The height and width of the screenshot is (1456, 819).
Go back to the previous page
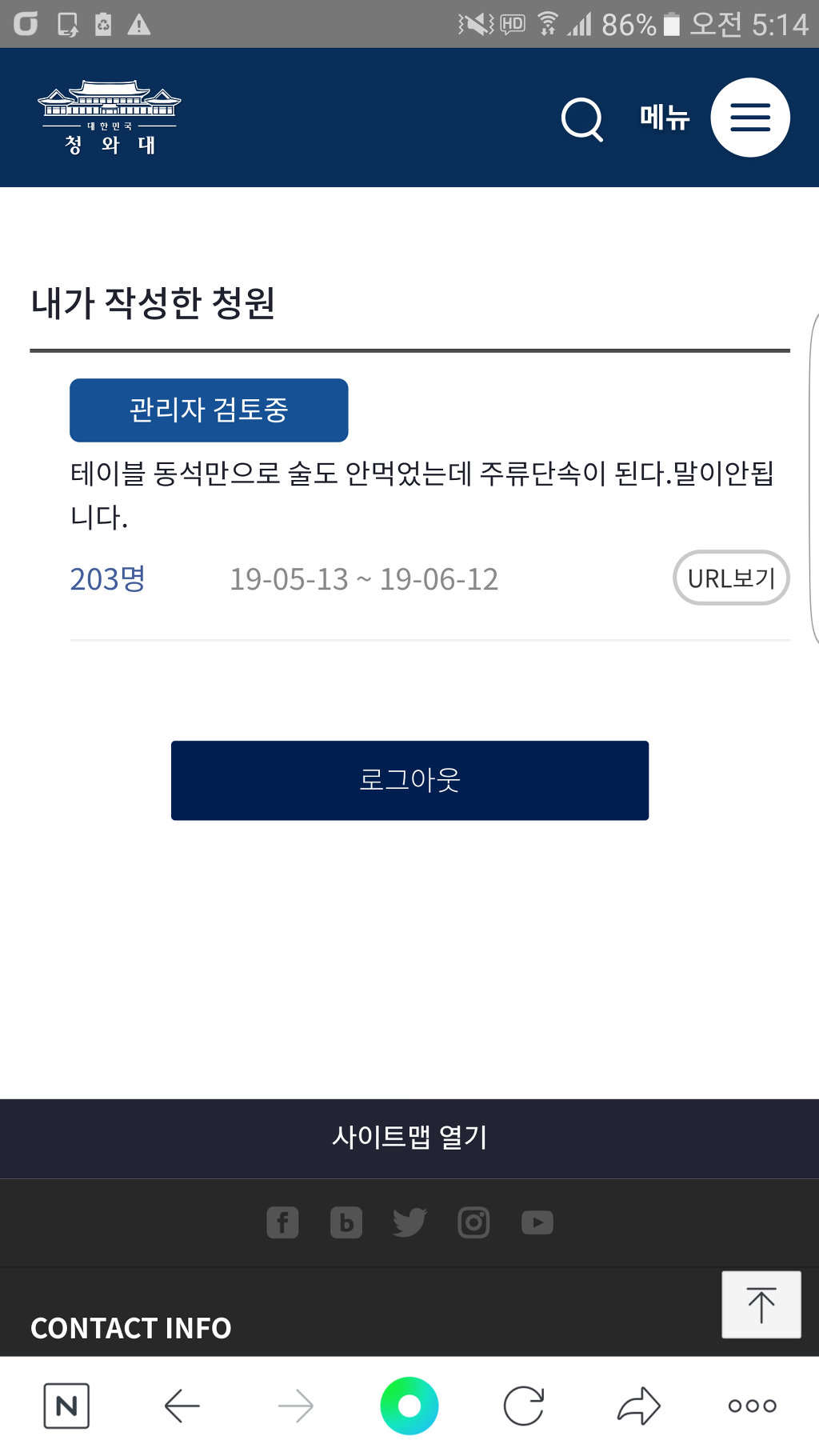pyautogui.click(x=182, y=1406)
